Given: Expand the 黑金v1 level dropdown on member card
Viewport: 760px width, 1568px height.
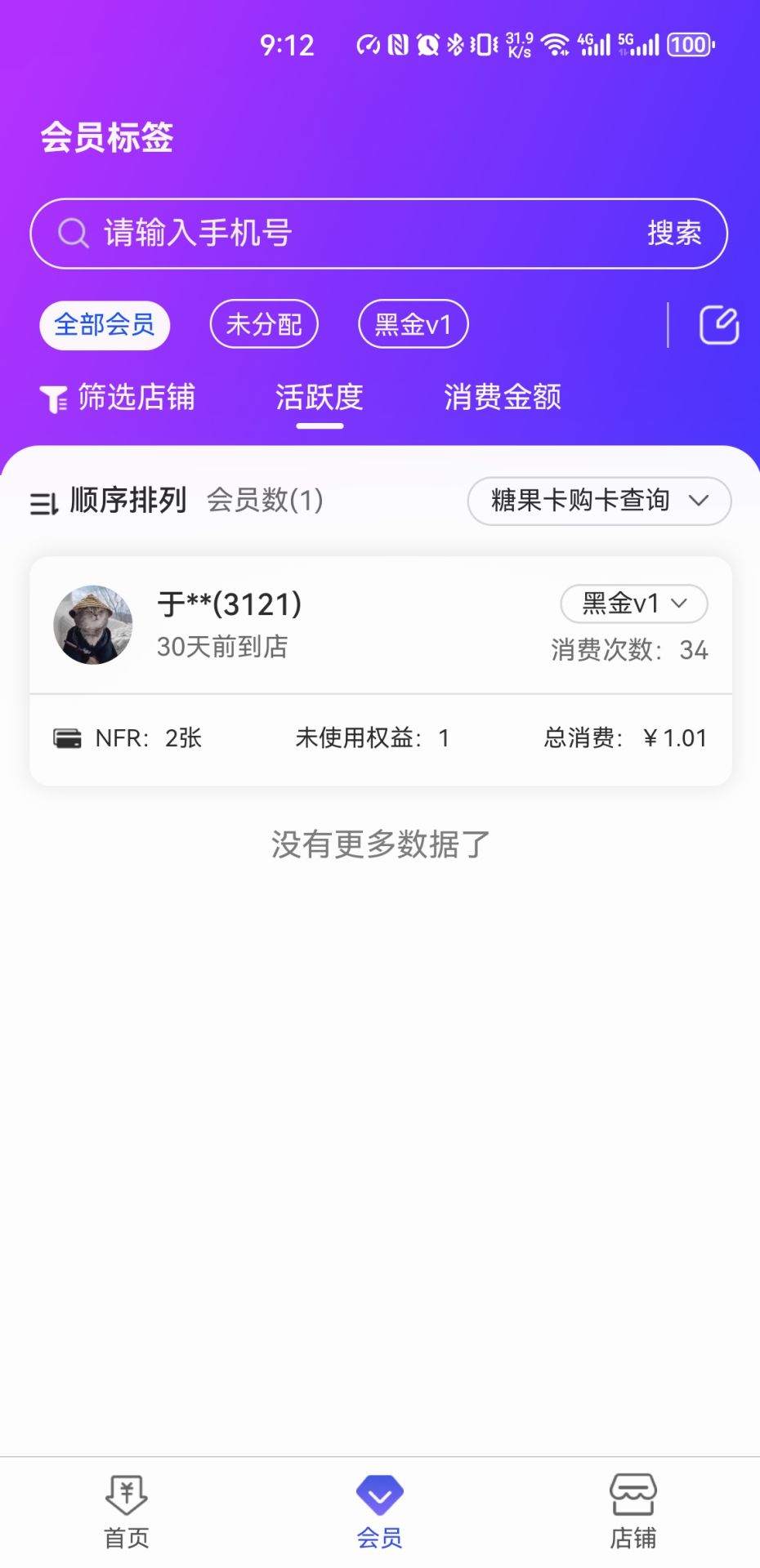Looking at the screenshot, I should pos(633,604).
